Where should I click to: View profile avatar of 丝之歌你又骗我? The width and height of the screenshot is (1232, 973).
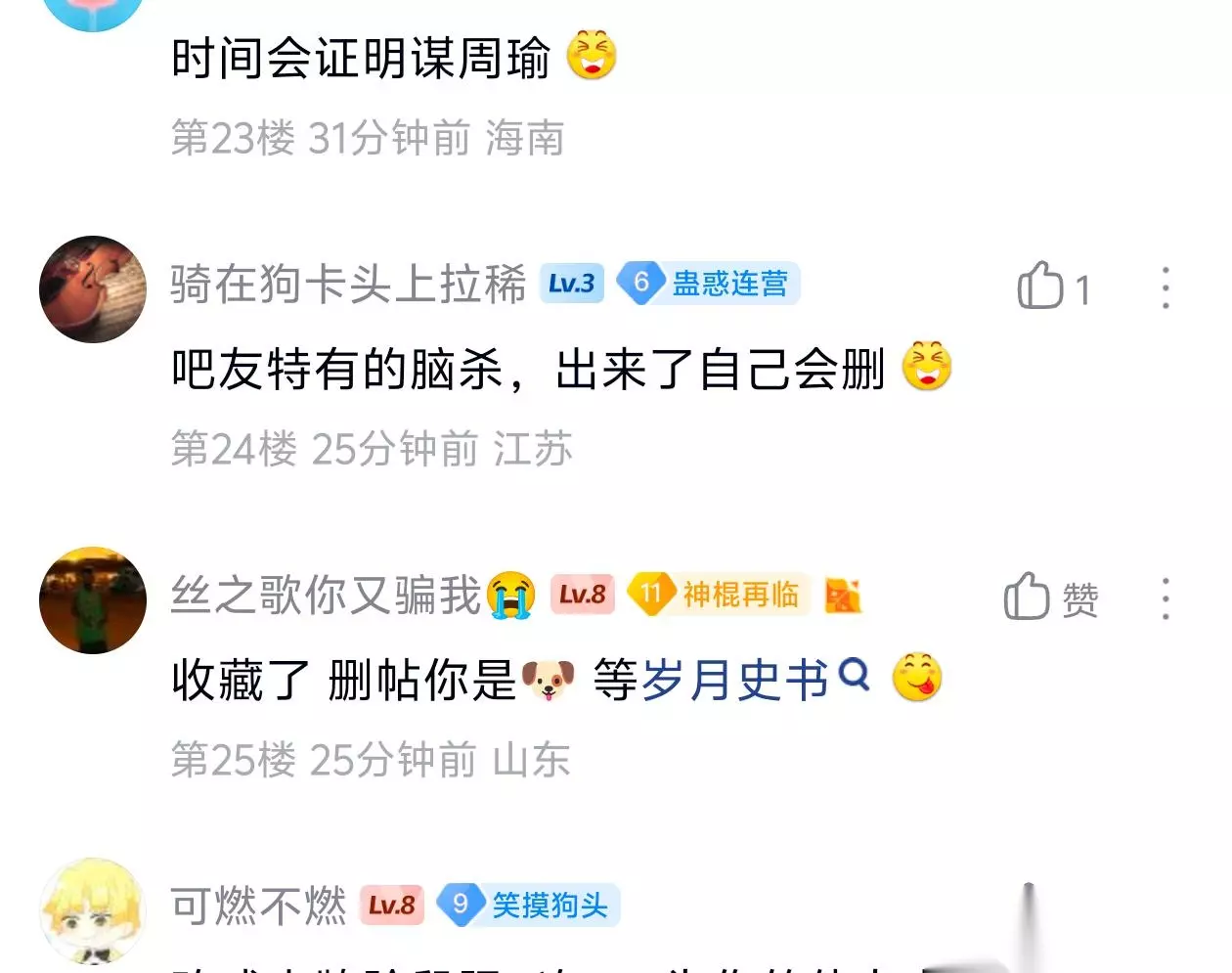pyautogui.click(x=93, y=599)
